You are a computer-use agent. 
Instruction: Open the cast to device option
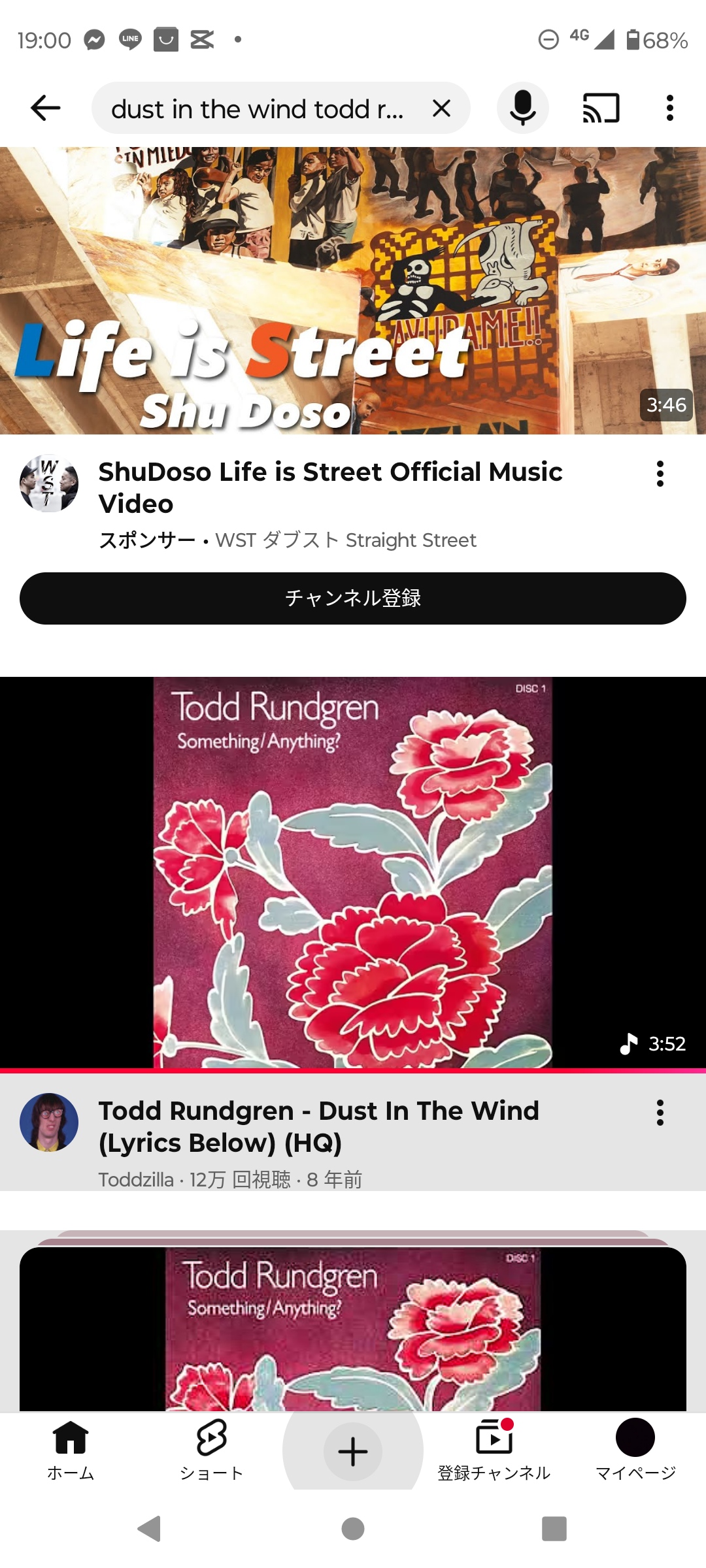coord(601,108)
